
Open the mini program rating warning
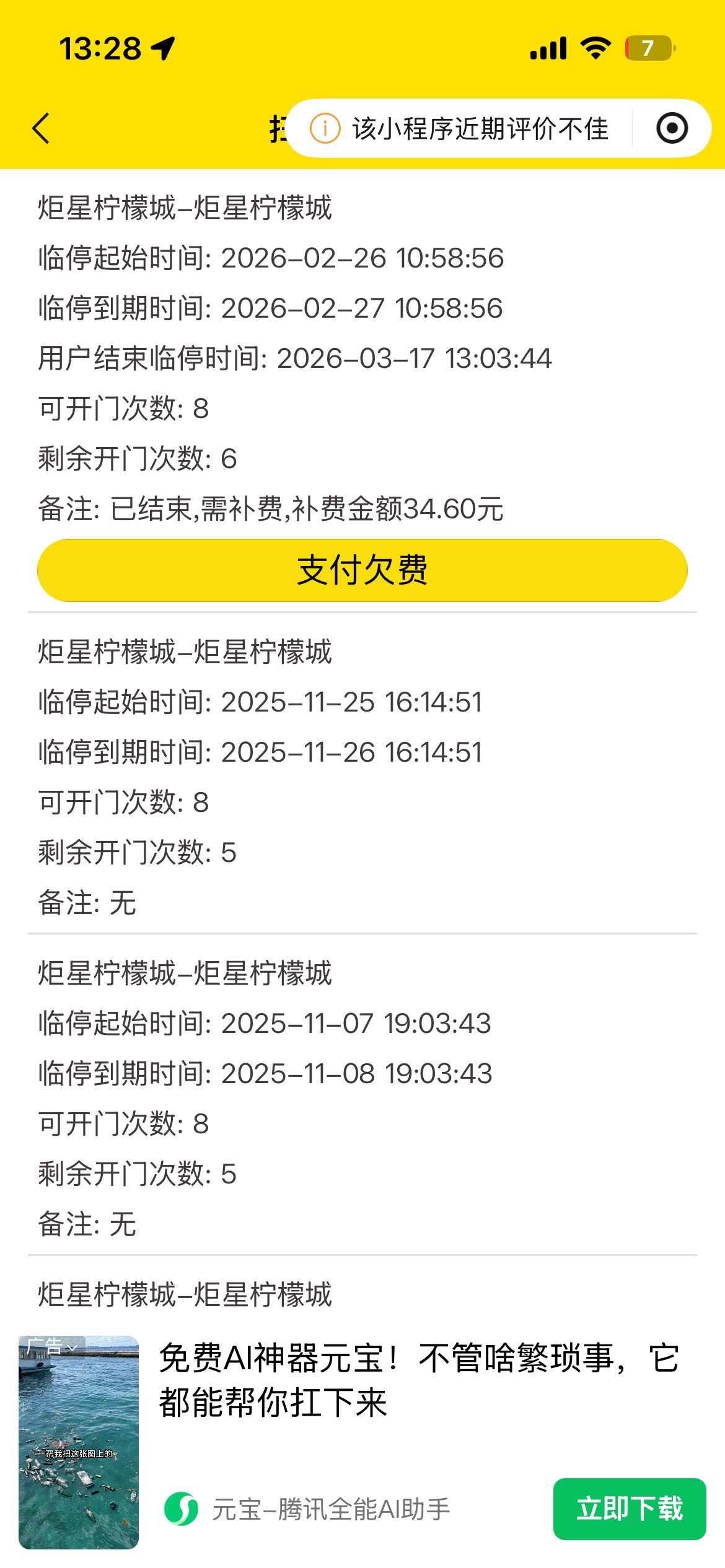point(459,129)
